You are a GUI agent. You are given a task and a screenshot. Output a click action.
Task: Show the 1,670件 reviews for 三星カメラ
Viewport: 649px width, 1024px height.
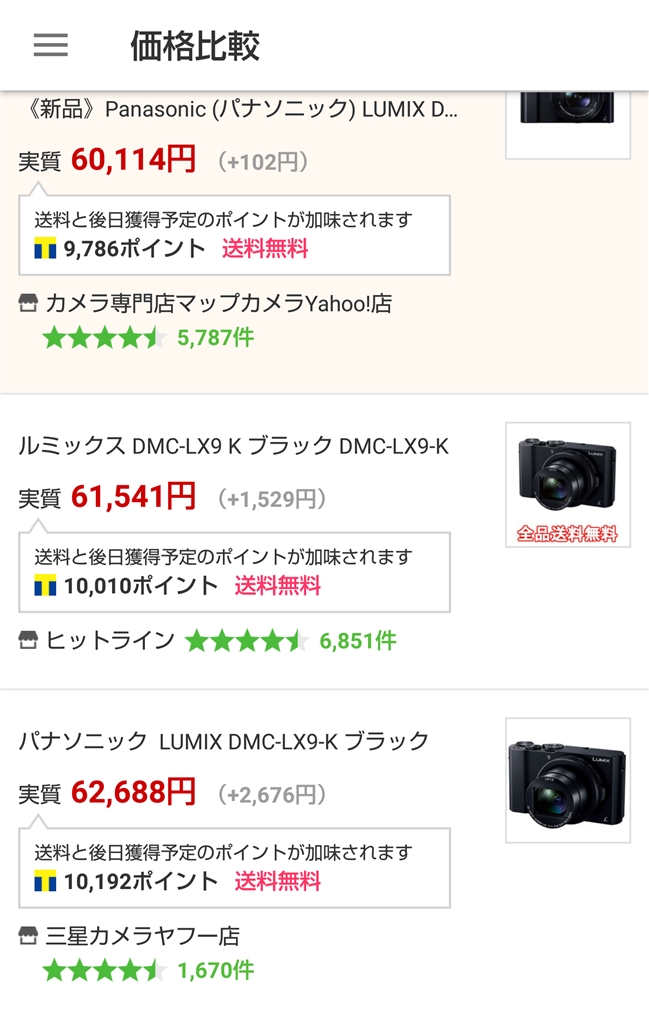215,971
